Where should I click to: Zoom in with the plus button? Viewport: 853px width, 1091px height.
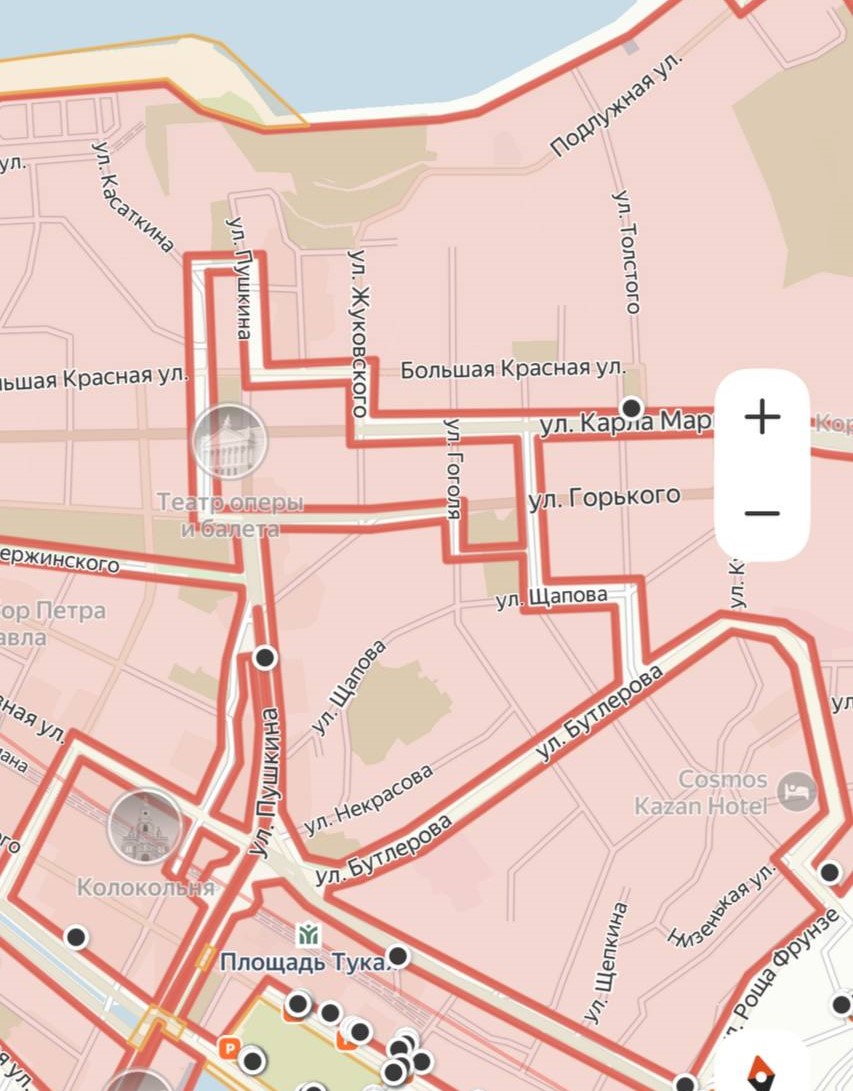(x=762, y=417)
